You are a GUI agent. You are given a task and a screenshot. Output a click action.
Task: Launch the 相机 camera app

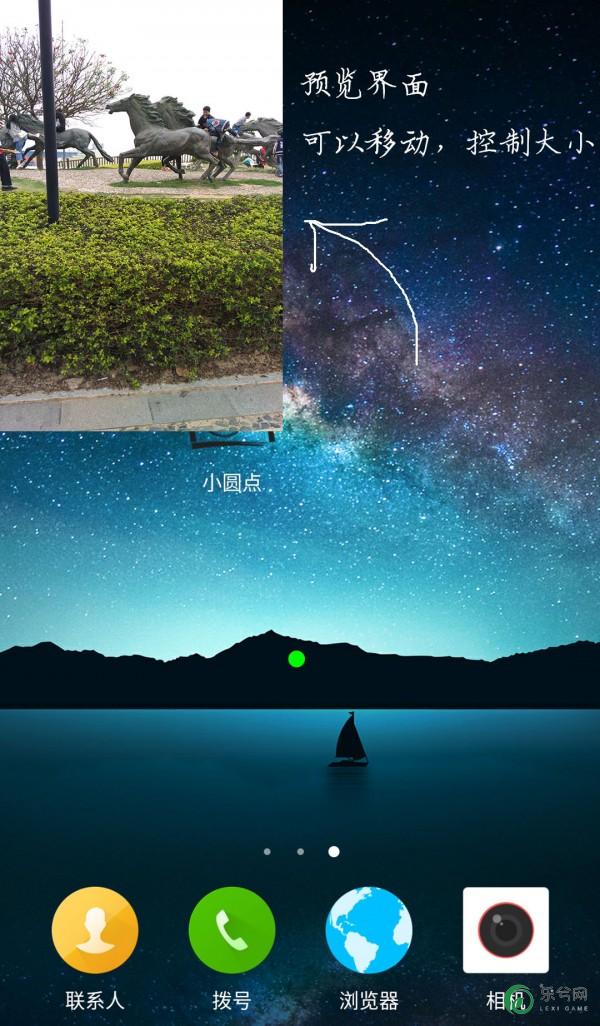tap(506, 930)
